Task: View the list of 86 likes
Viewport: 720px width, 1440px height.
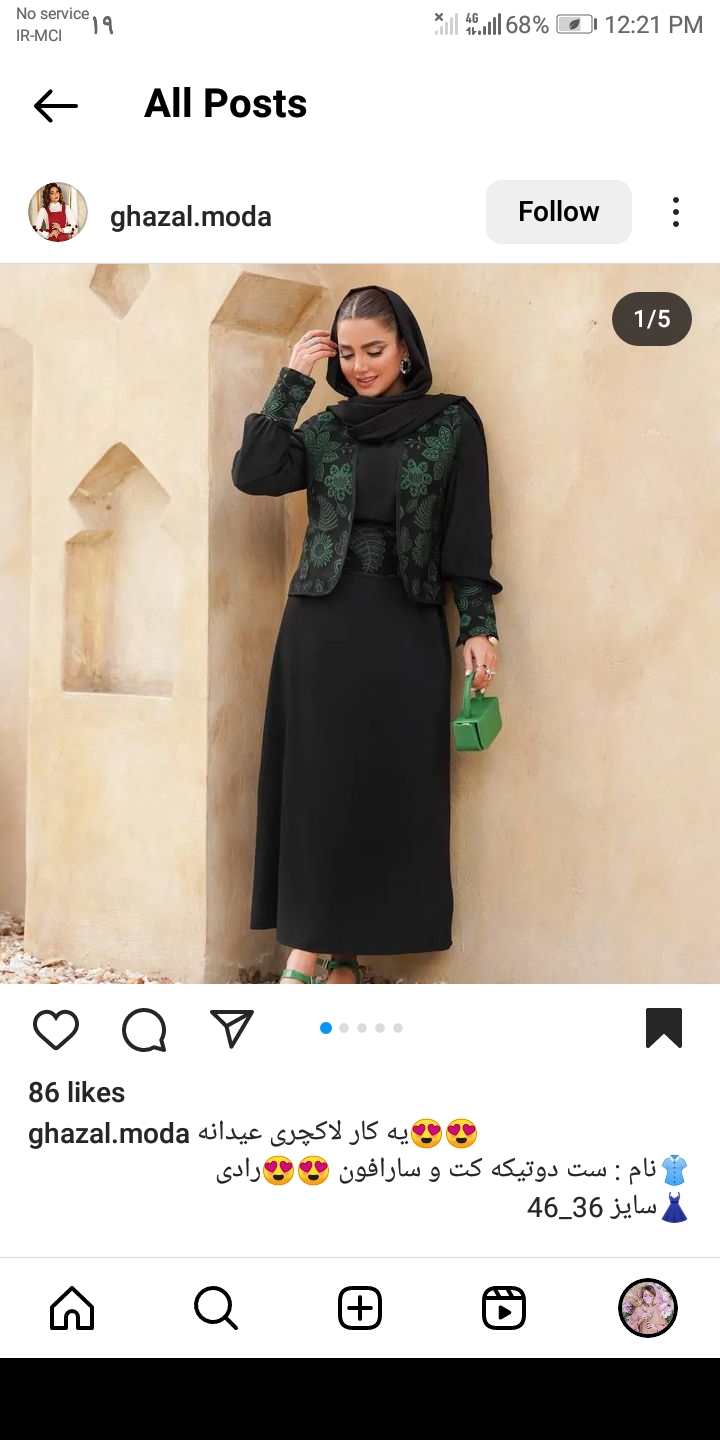Action: (x=77, y=1092)
